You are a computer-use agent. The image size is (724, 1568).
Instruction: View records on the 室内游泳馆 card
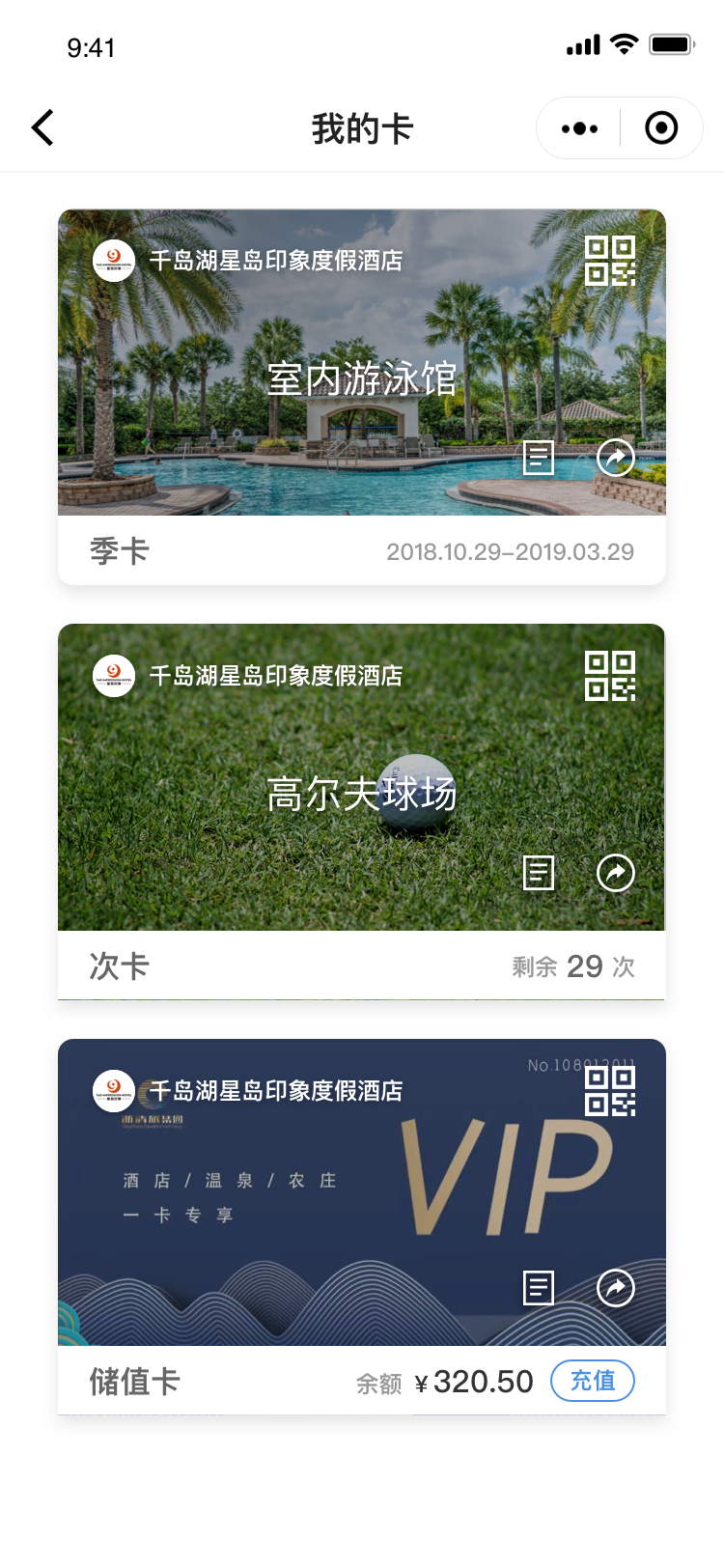pos(539,458)
